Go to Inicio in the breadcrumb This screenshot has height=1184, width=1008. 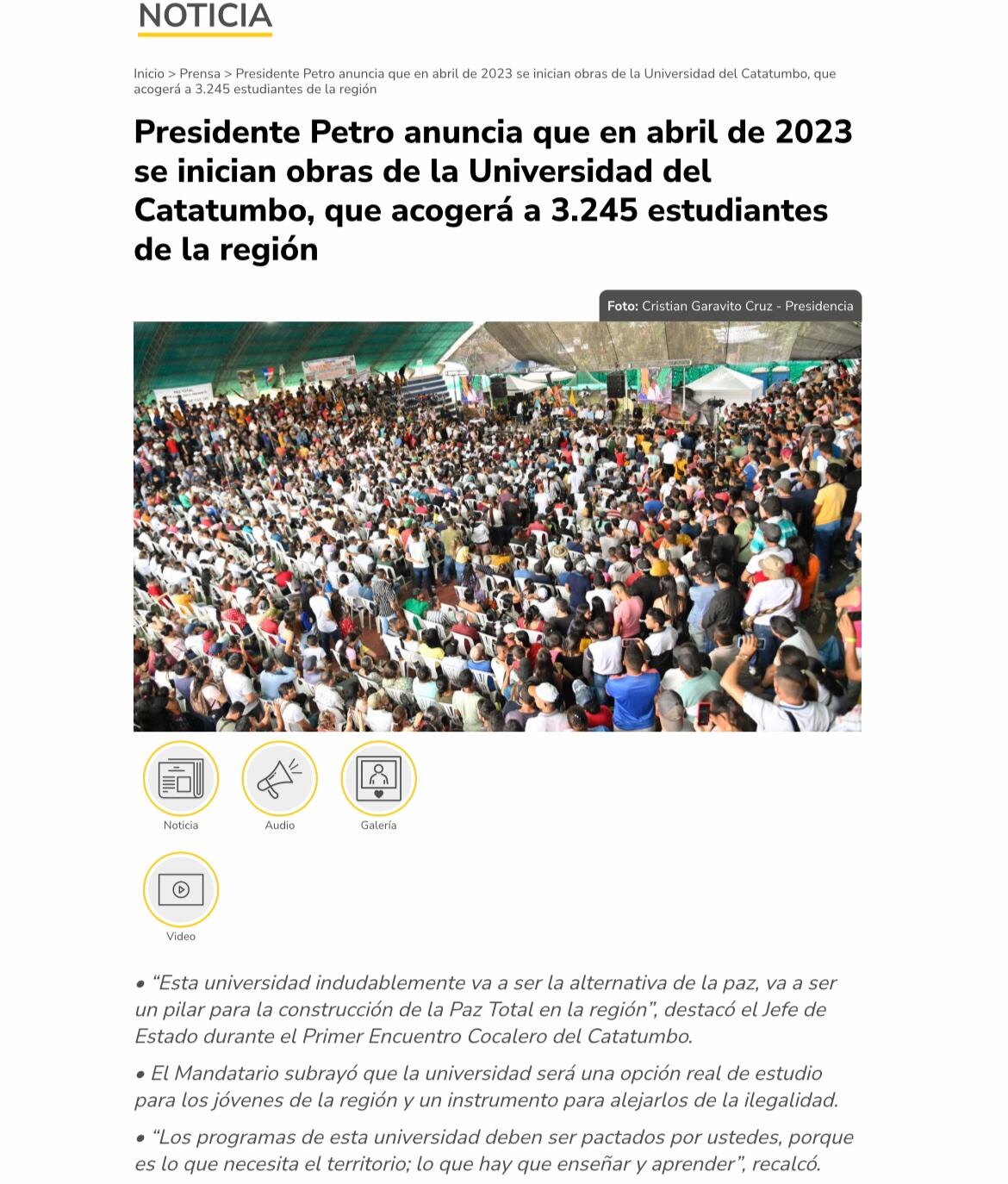149,74
